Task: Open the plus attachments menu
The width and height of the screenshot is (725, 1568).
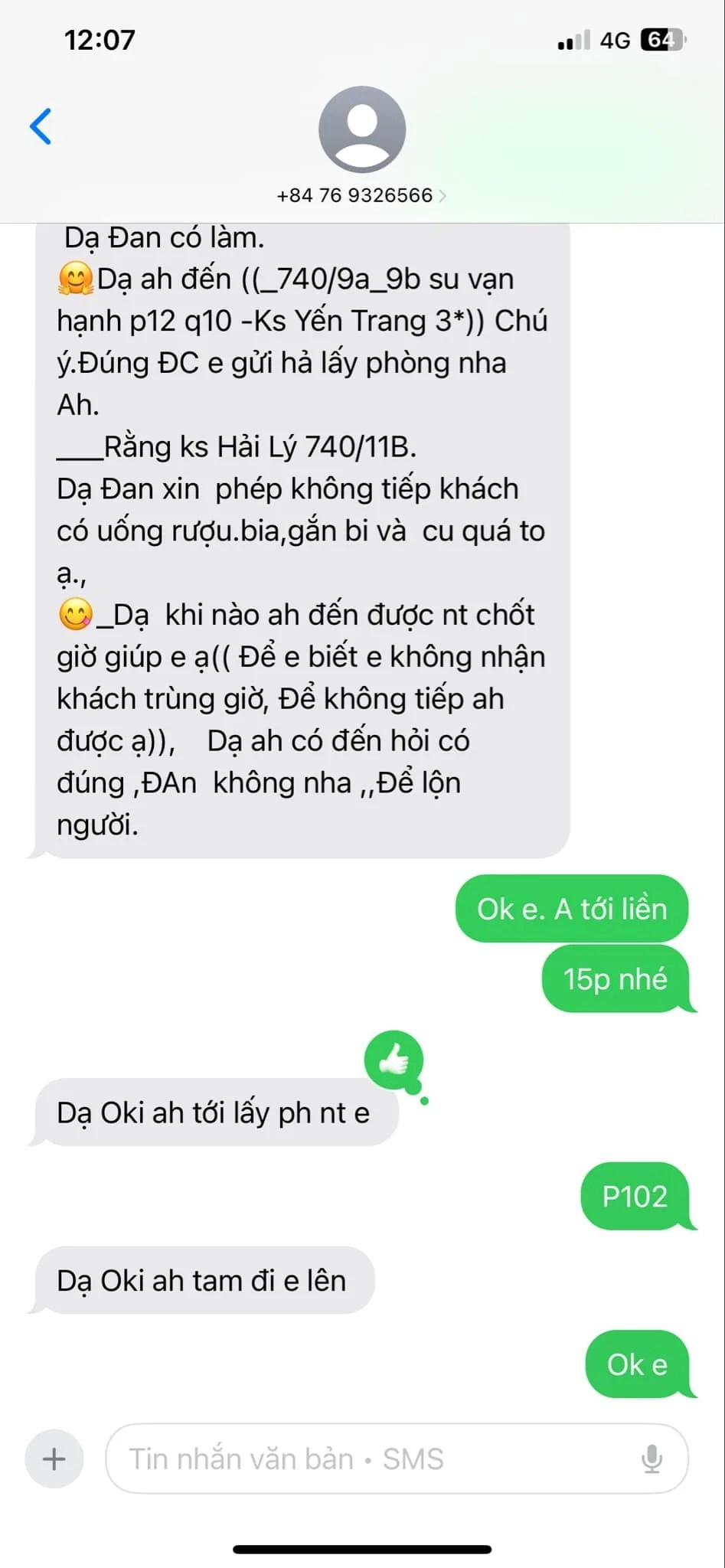Action: [x=54, y=1459]
